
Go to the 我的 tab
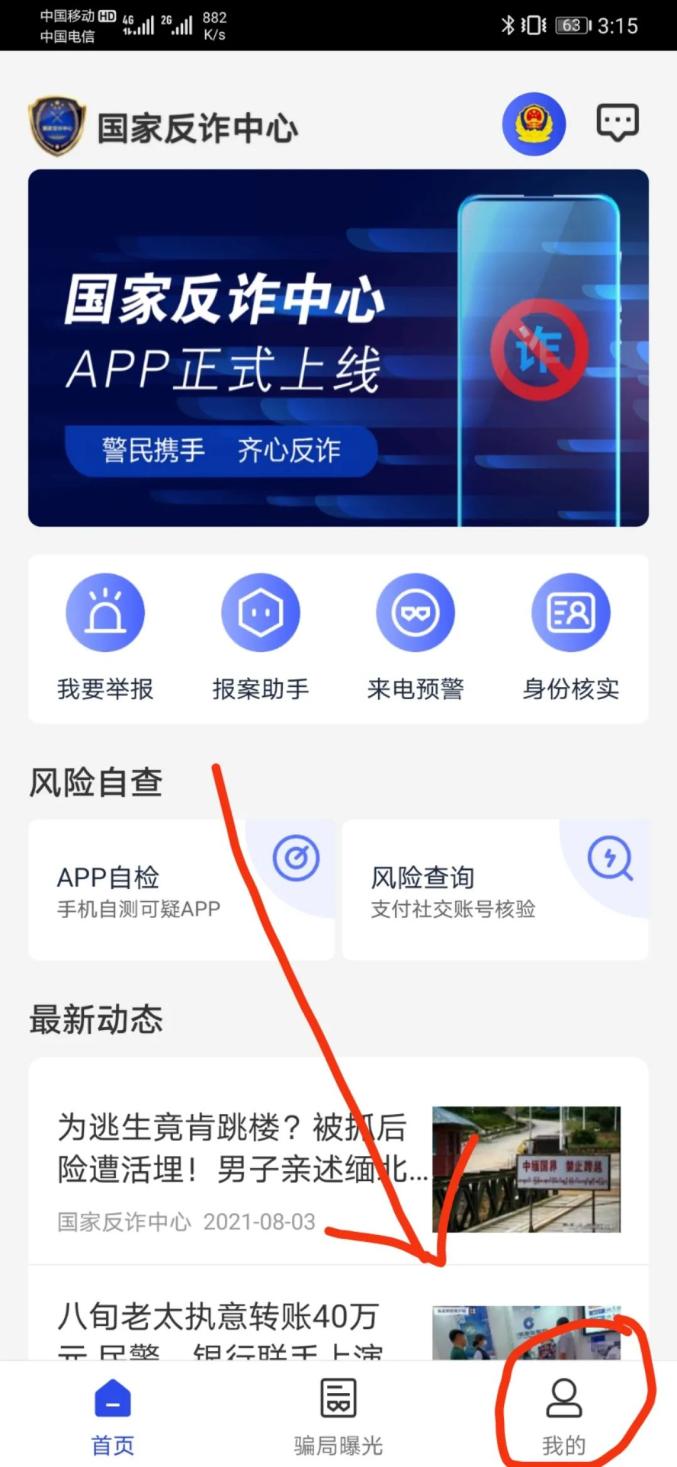pos(564,1416)
